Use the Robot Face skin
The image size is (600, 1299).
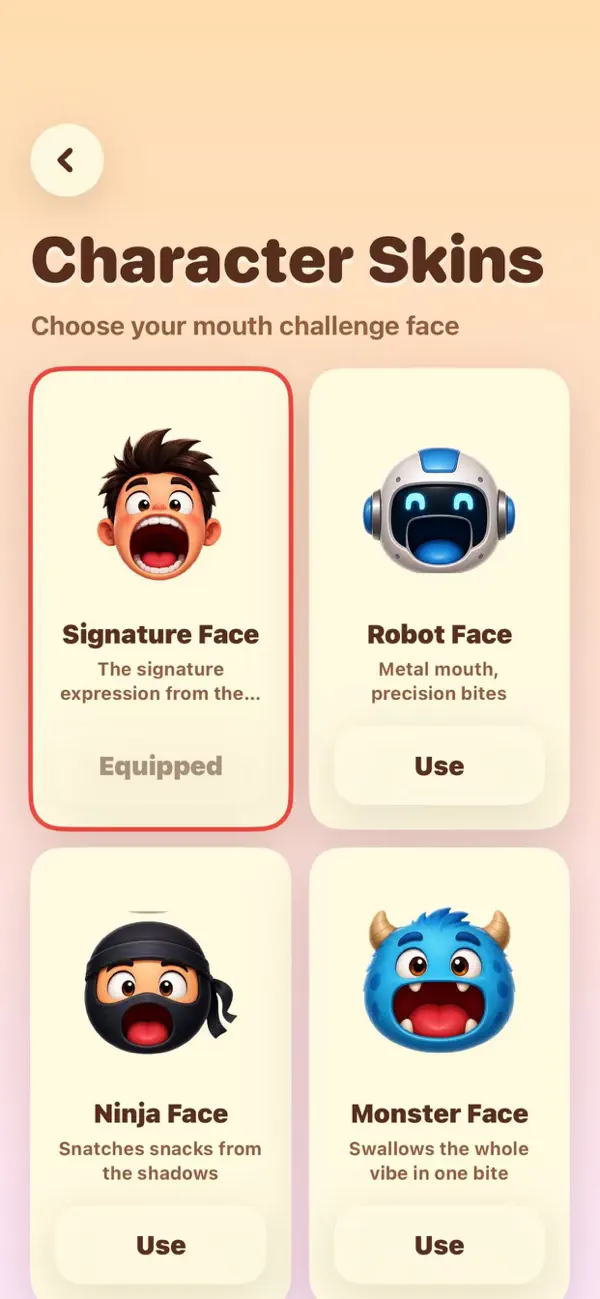[439, 766]
